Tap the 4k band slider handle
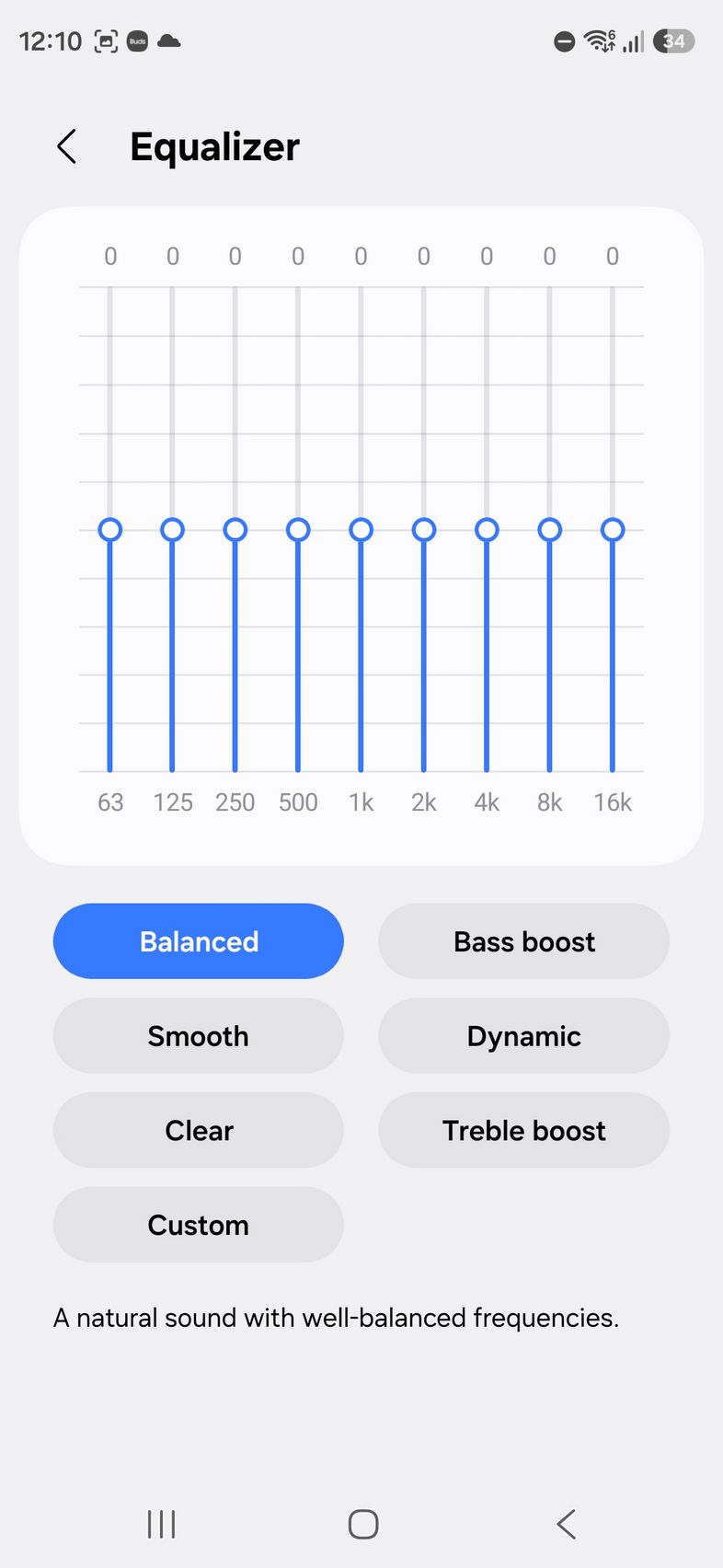Viewport: 723px width, 1568px height. [x=487, y=530]
